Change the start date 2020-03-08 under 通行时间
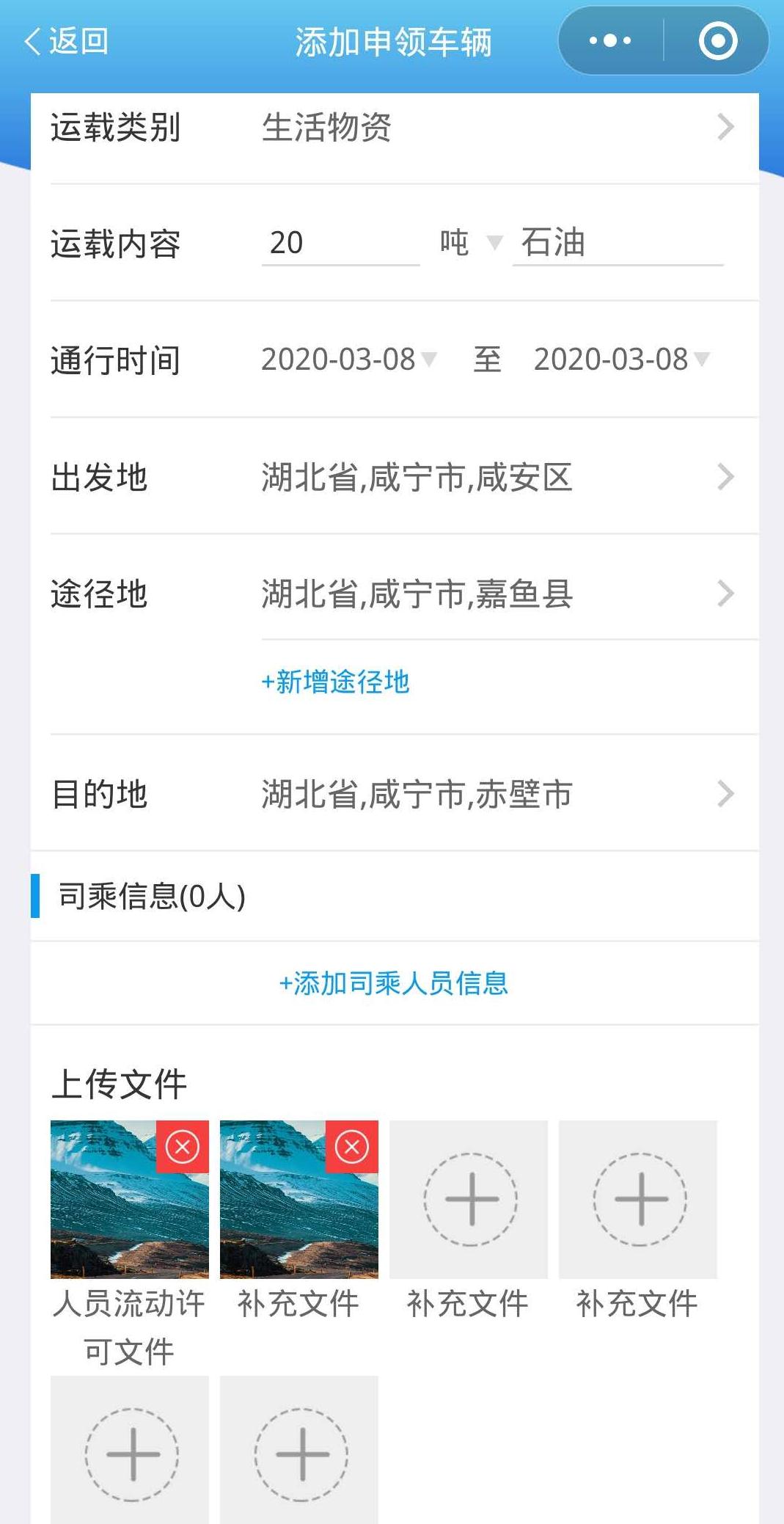784x1524 pixels. click(x=348, y=360)
